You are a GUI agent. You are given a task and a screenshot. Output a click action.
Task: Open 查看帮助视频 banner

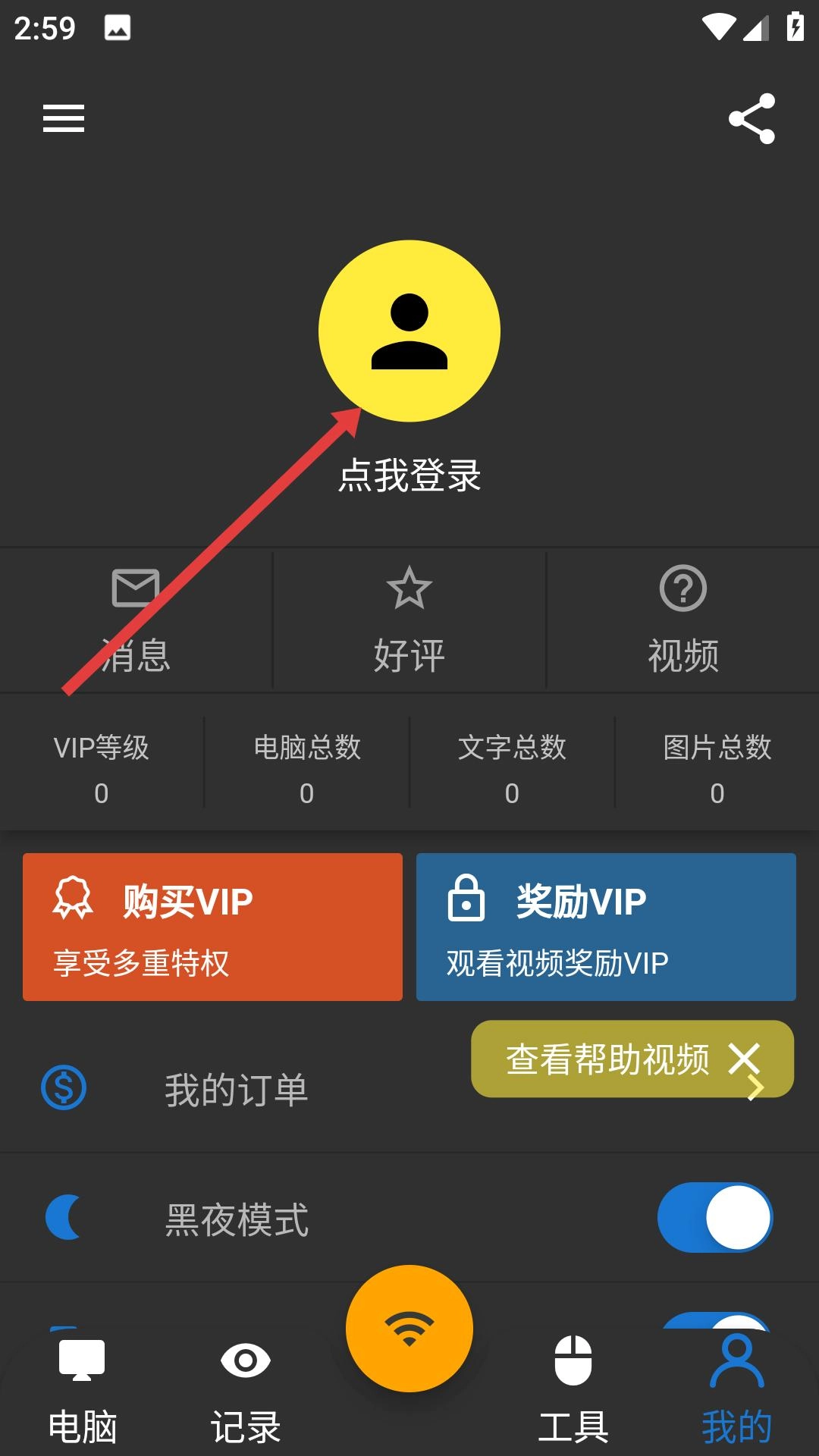coord(607,1059)
